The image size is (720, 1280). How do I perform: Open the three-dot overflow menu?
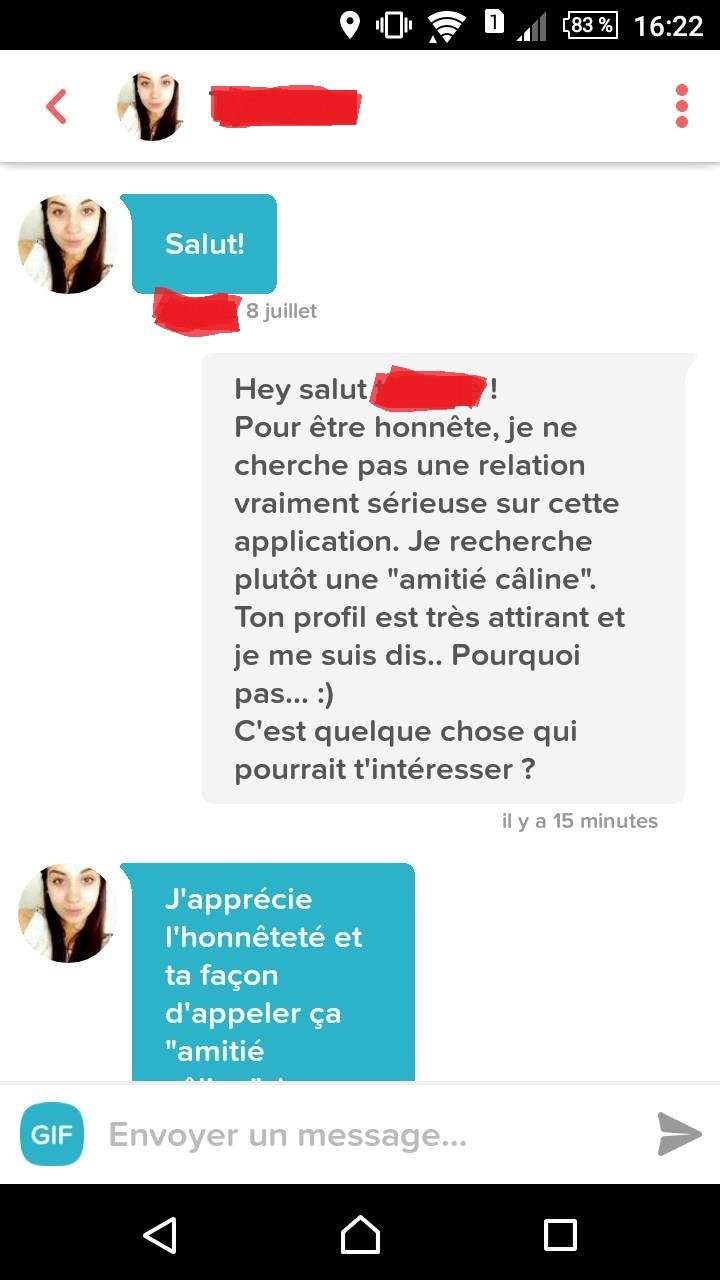coord(682,106)
